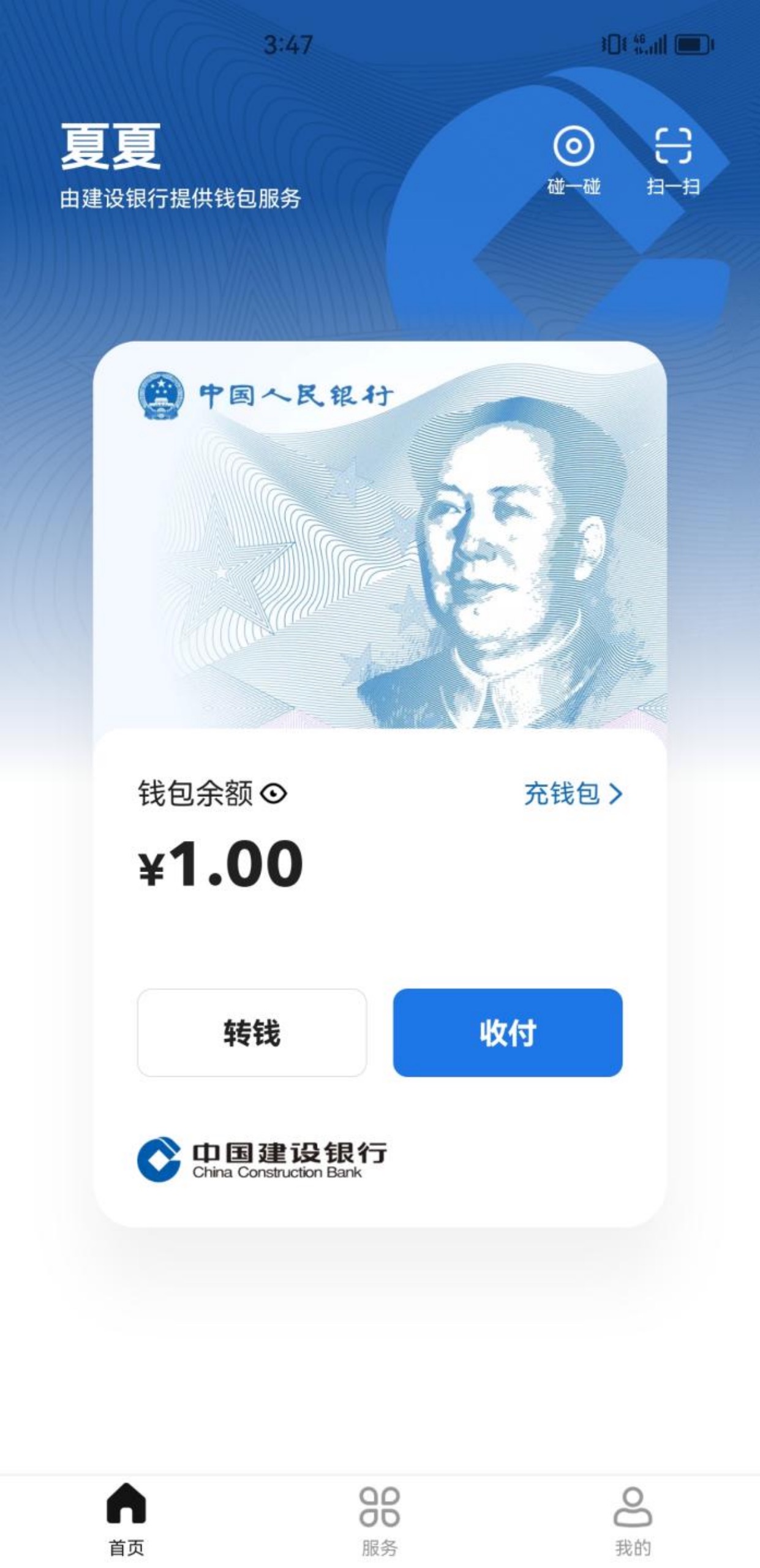Viewport: 760px width, 1568px height.
Task: Switch to the 服务 services tab
Action: (x=379, y=1519)
